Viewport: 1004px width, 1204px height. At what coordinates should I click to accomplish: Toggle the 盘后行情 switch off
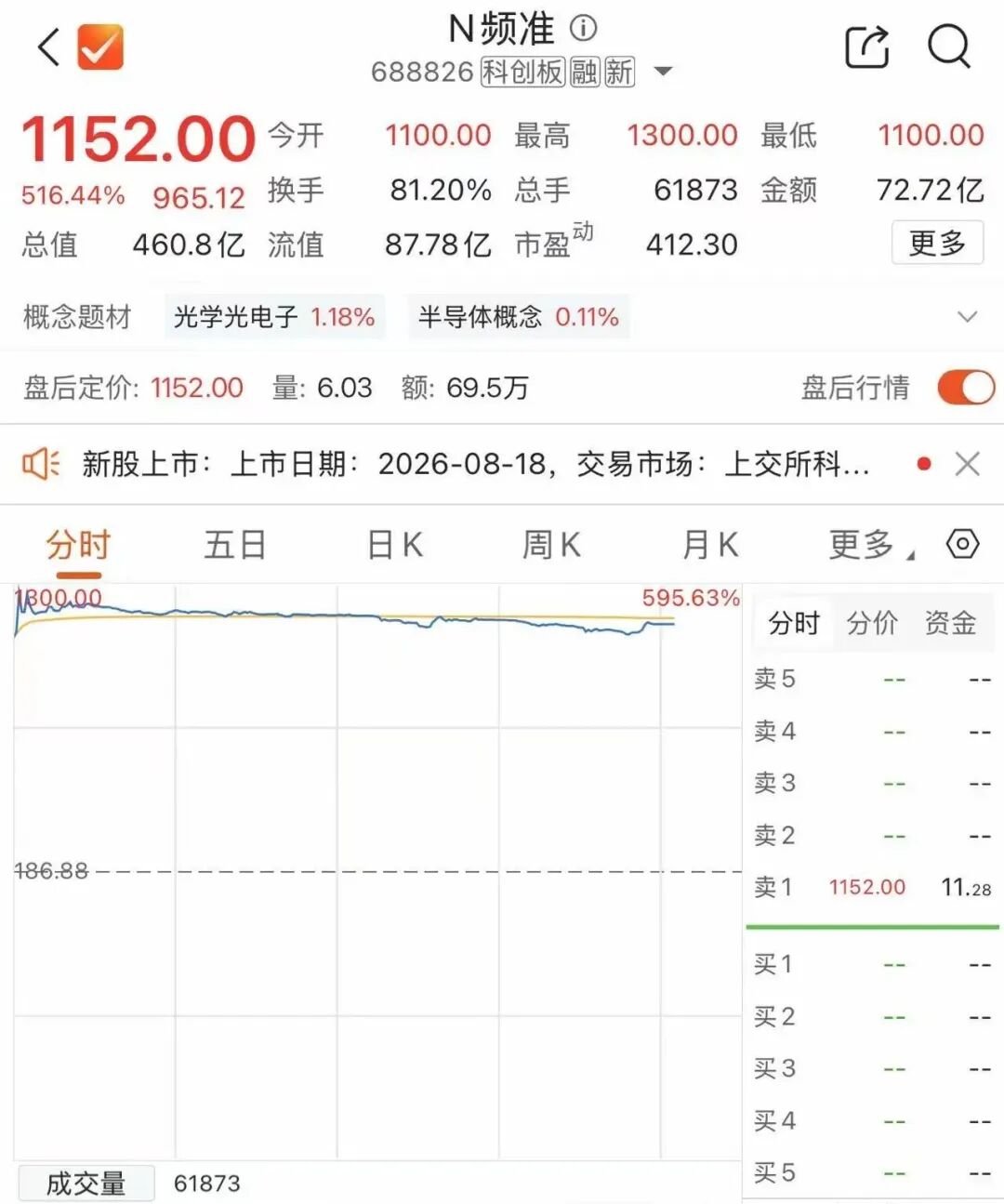[965, 387]
